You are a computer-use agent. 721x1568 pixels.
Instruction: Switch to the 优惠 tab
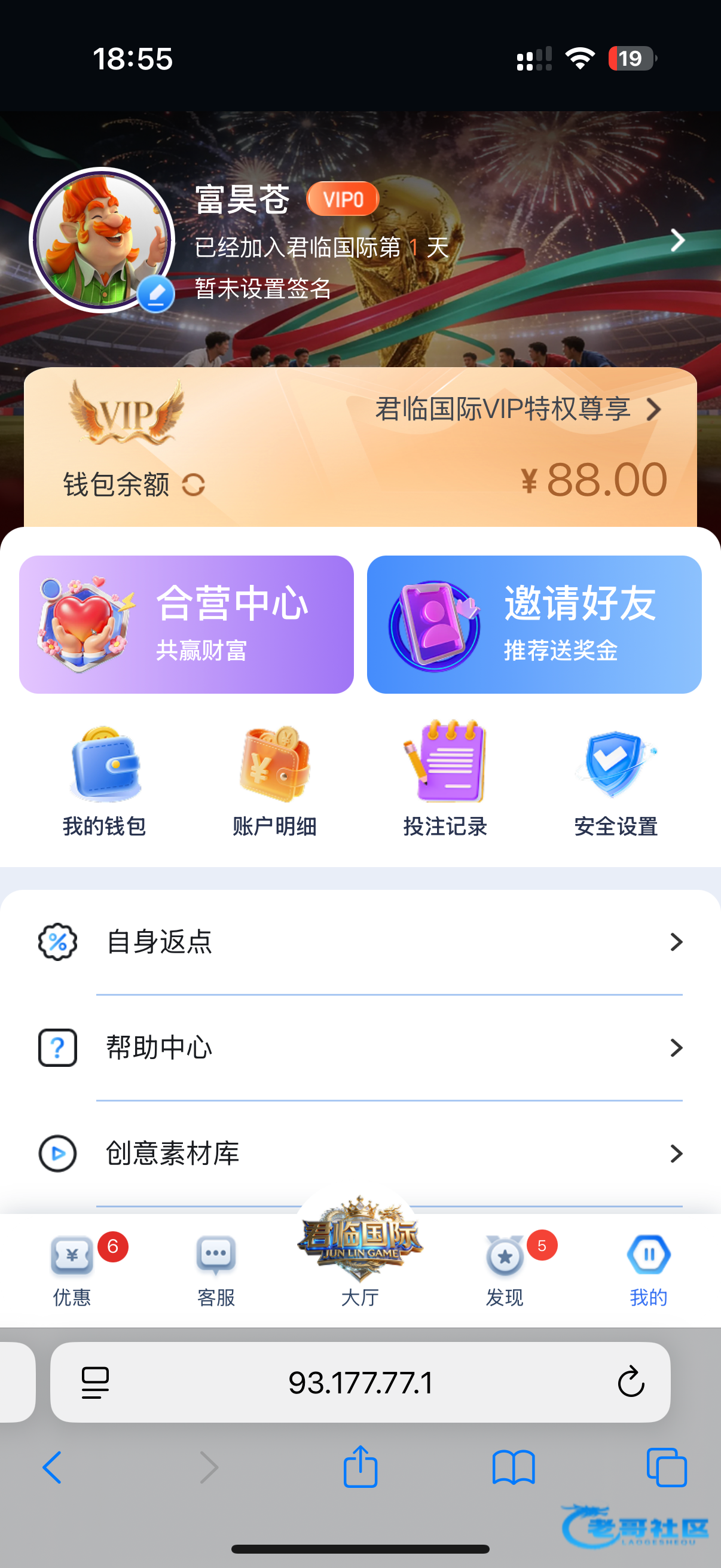click(x=72, y=1270)
